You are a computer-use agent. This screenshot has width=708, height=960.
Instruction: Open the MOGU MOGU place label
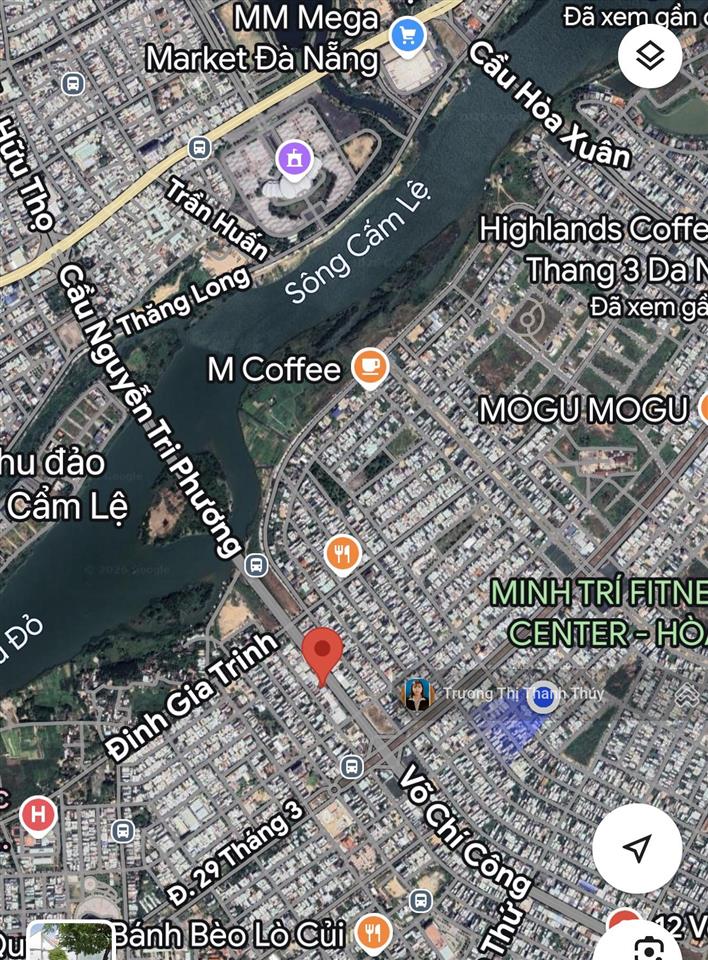coord(584,409)
